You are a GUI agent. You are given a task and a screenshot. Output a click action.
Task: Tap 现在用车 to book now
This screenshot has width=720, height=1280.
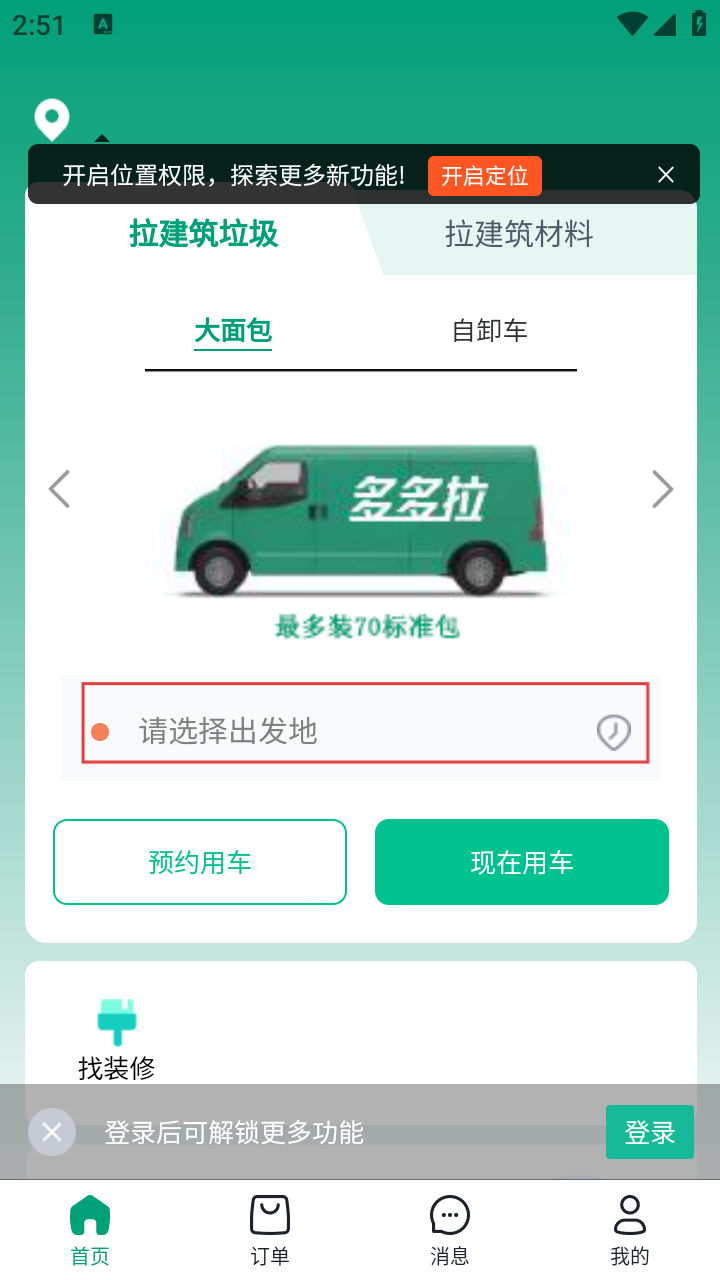522,862
